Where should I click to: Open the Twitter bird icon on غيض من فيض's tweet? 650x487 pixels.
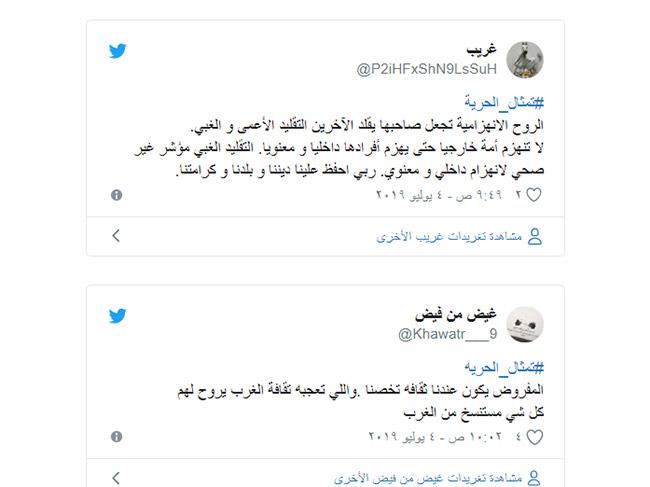click(118, 316)
